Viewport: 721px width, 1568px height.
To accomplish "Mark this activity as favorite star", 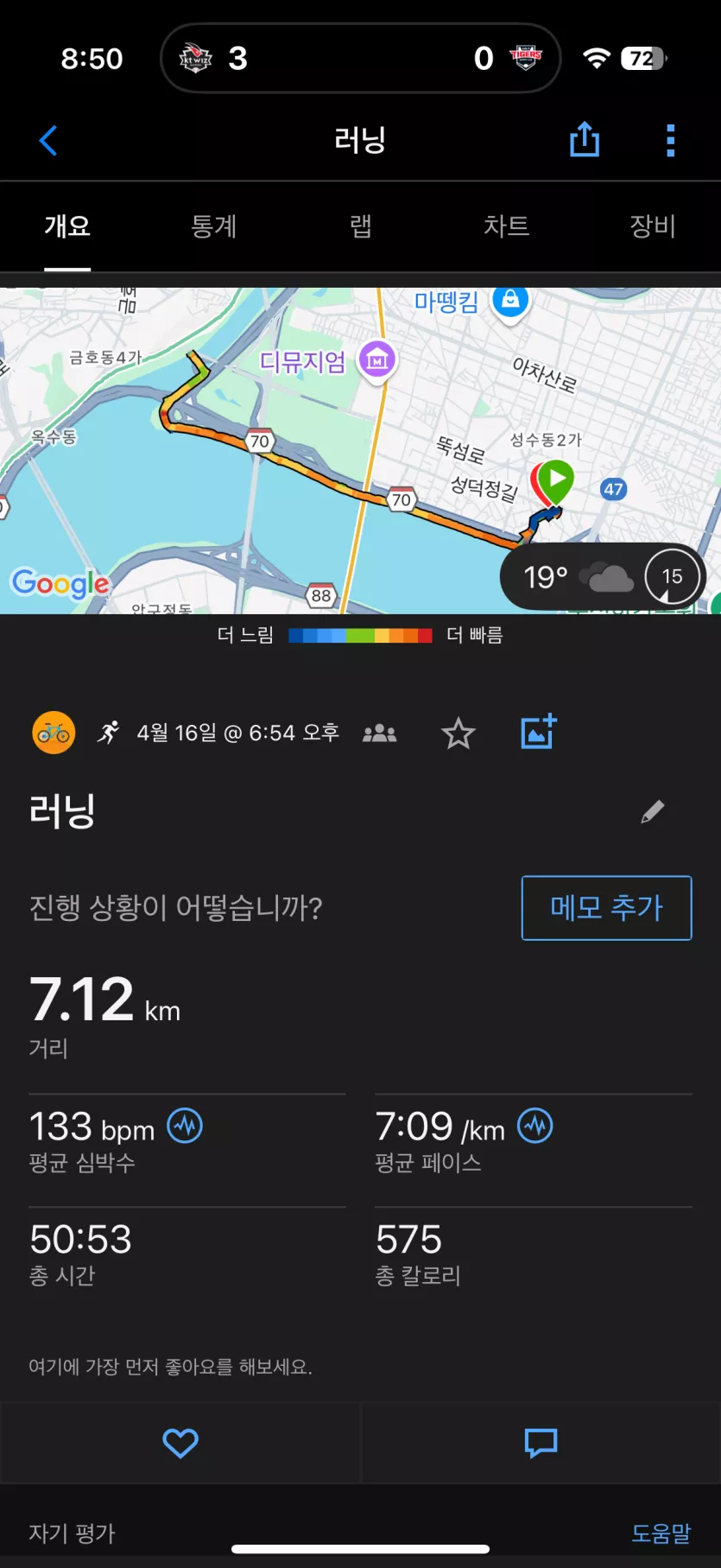I will [459, 733].
